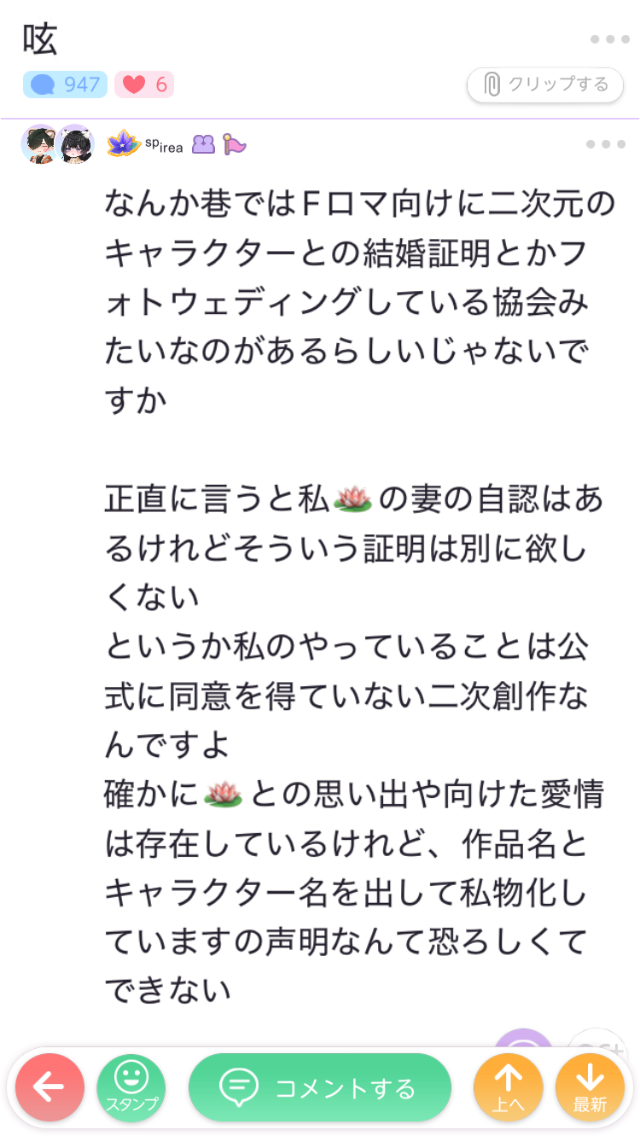Jump to the latest with 最新
This screenshot has height=1136, width=640.
click(x=589, y=1087)
